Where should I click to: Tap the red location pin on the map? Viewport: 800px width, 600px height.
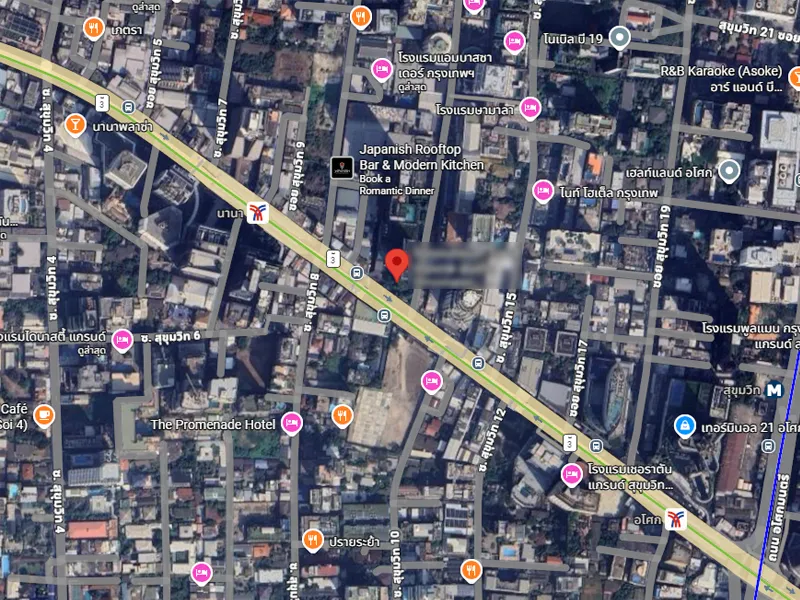[397, 262]
